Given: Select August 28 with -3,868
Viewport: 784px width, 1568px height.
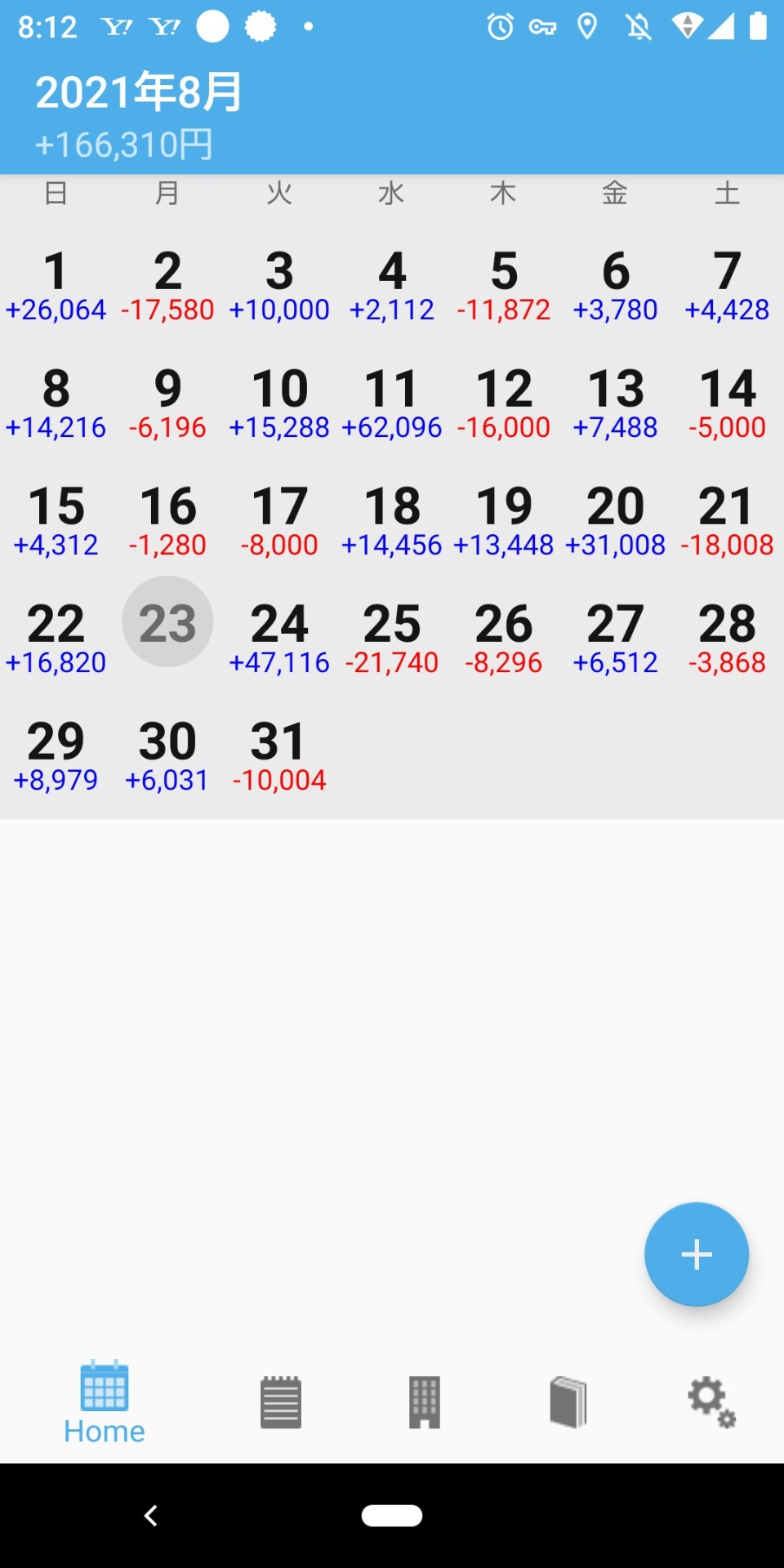Looking at the screenshot, I should click(x=727, y=637).
